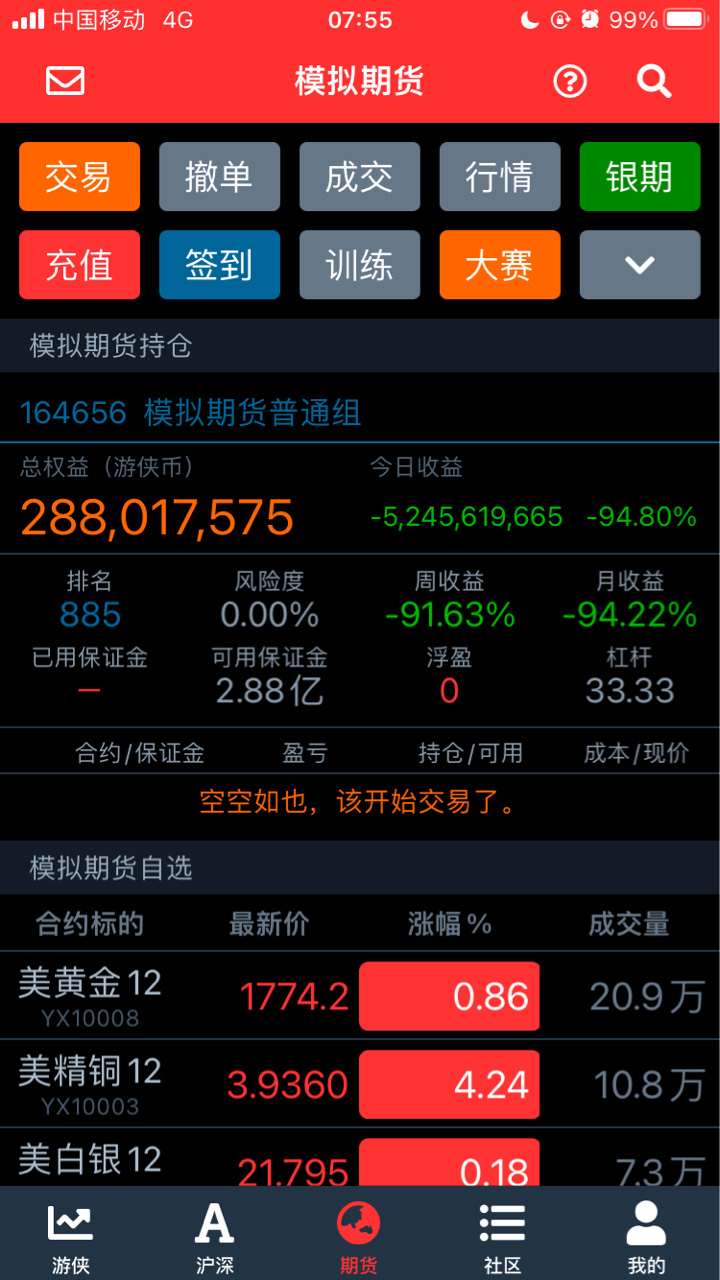Open the 训练 training button

pyautogui.click(x=359, y=265)
